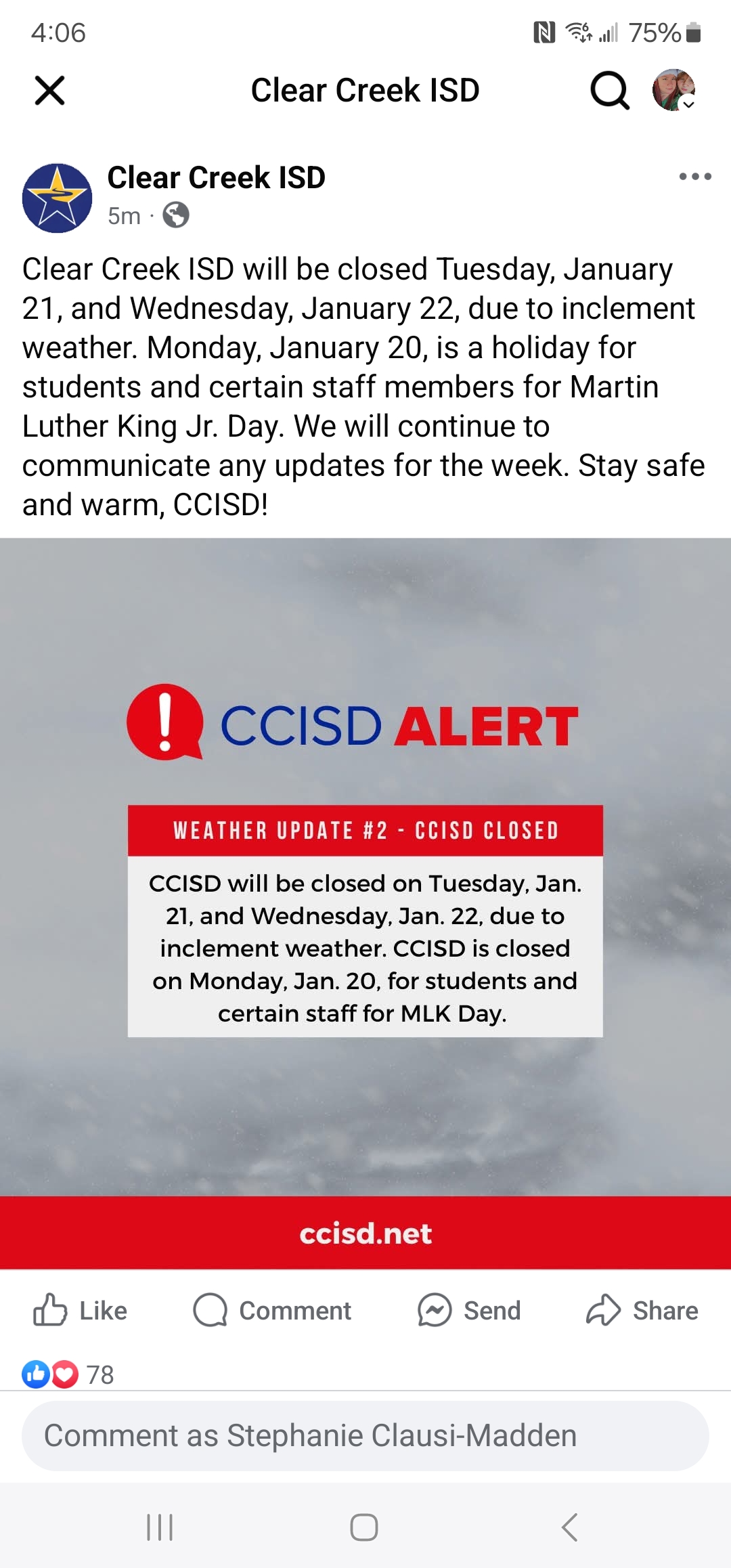Send this post via Messenger
The width and height of the screenshot is (731, 1568).
pyautogui.click(x=469, y=1311)
